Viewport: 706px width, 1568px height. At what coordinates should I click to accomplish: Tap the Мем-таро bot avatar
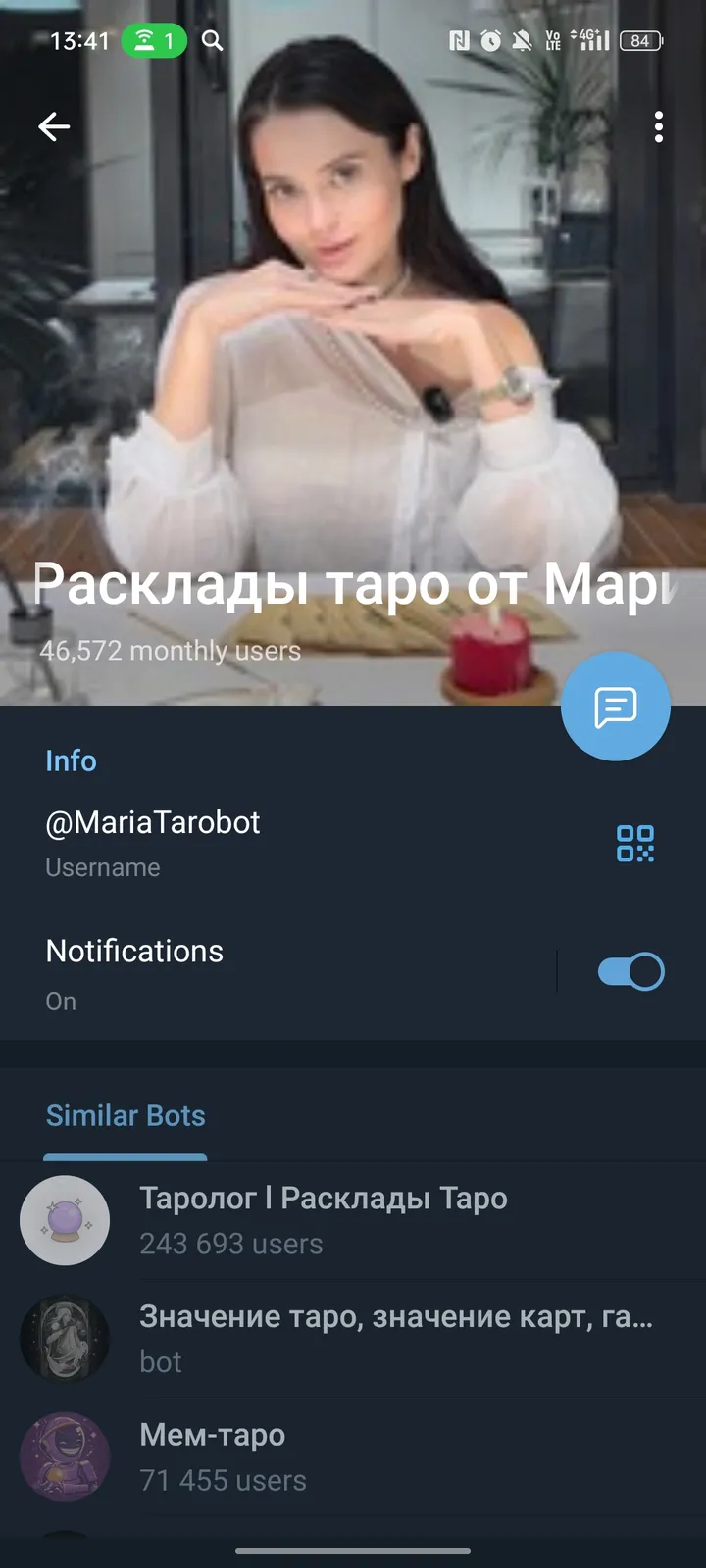(65, 1457)
